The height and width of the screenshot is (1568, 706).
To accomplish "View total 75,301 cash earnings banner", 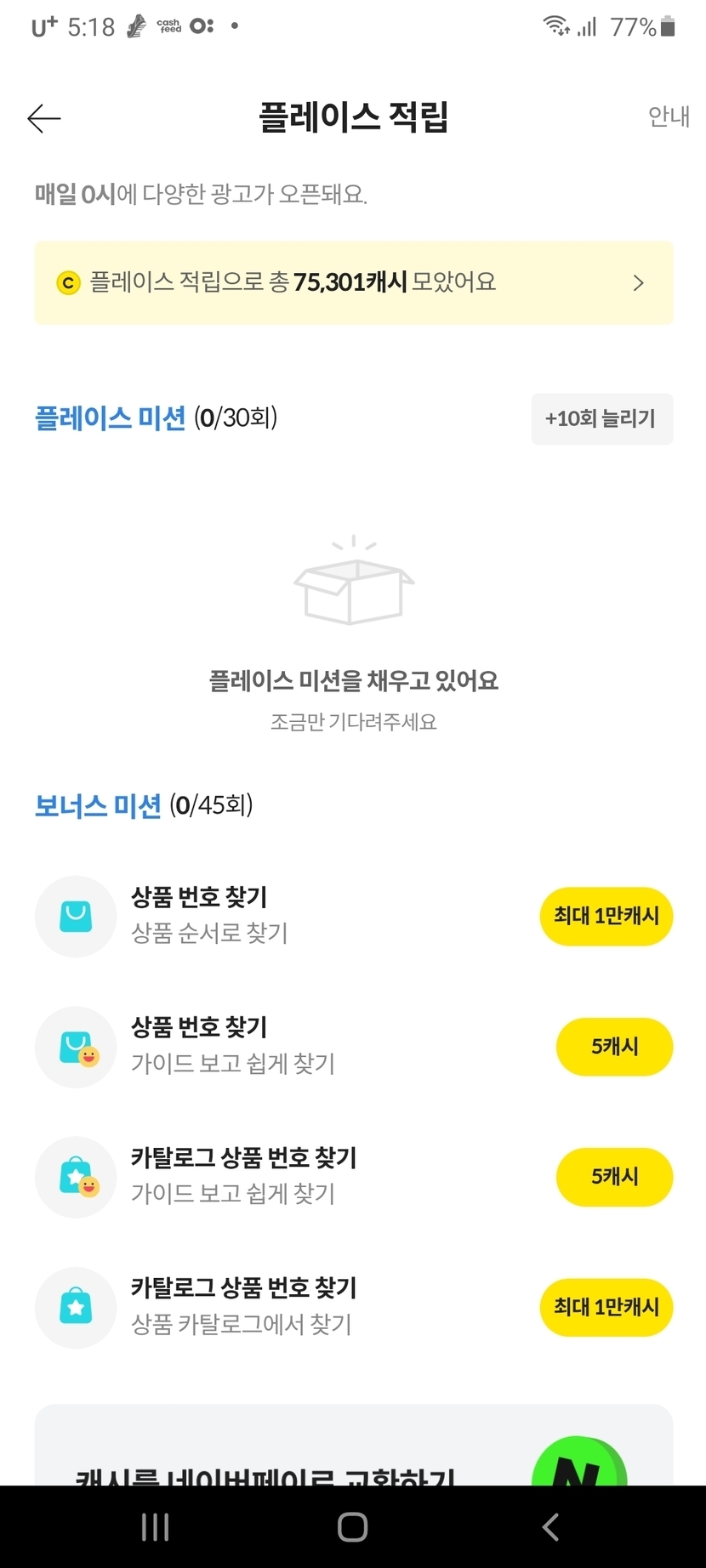I will pos(353,282).
